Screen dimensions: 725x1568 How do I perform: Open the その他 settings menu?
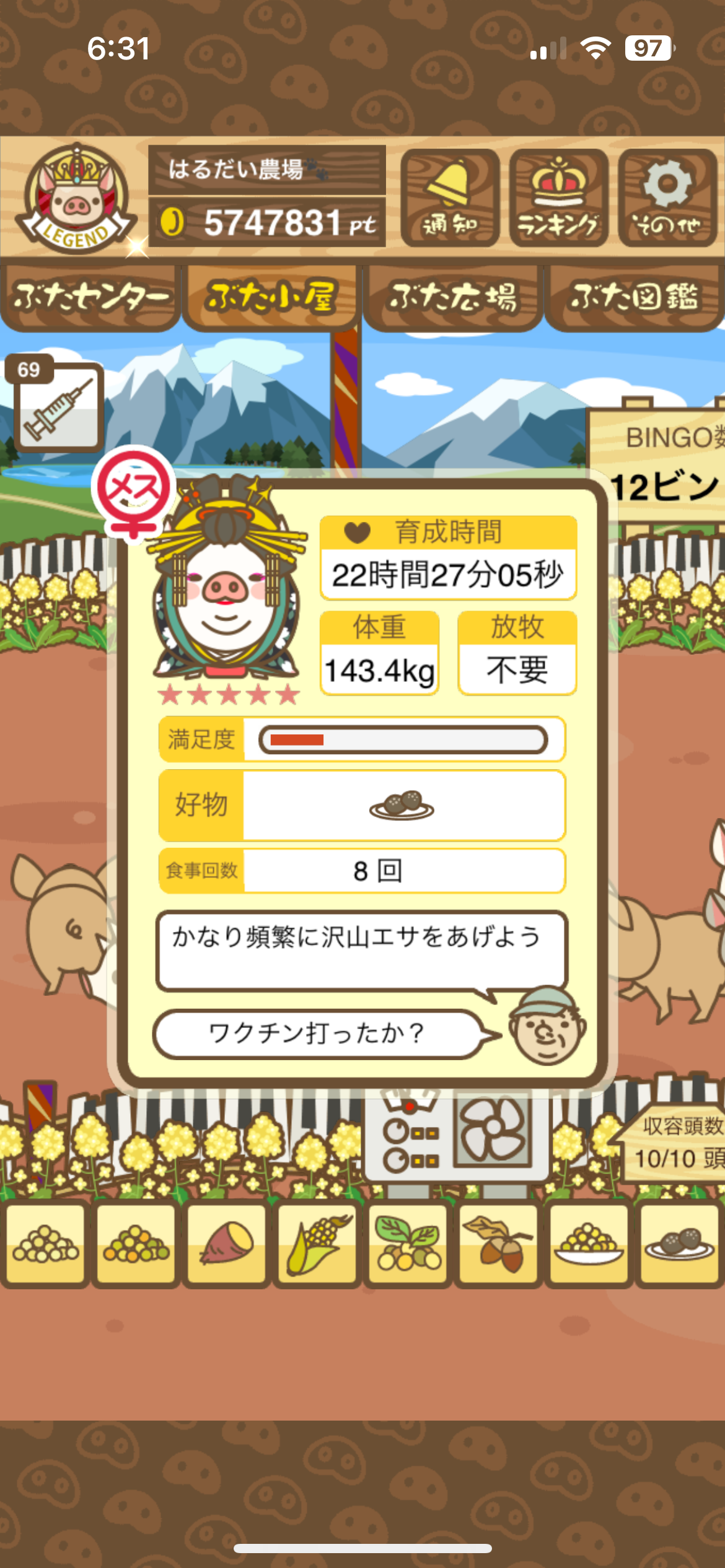[x=667, y=198]
